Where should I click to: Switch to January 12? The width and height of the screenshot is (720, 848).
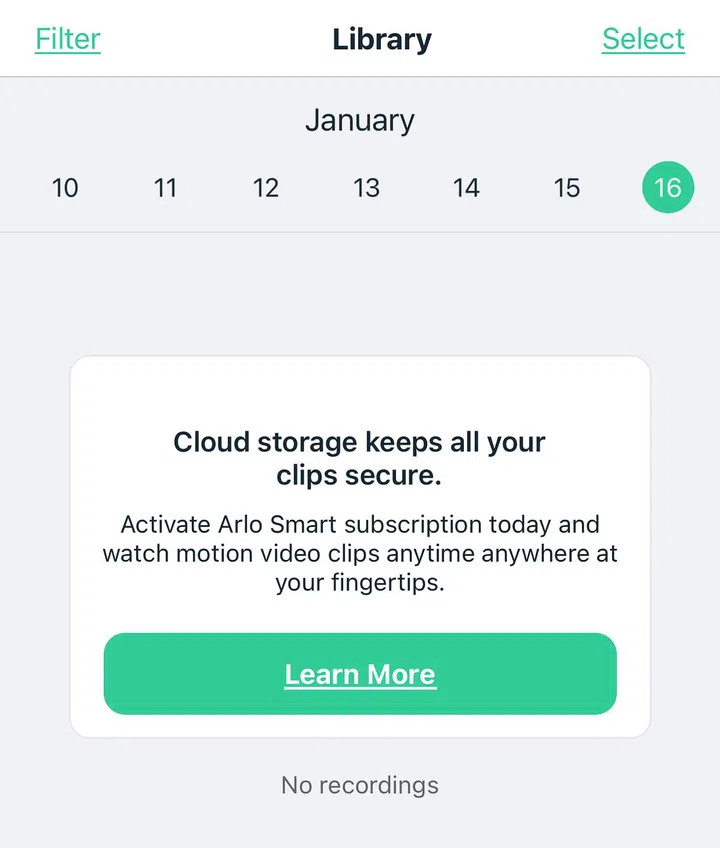pyautogui.click(x=266, y=188)
